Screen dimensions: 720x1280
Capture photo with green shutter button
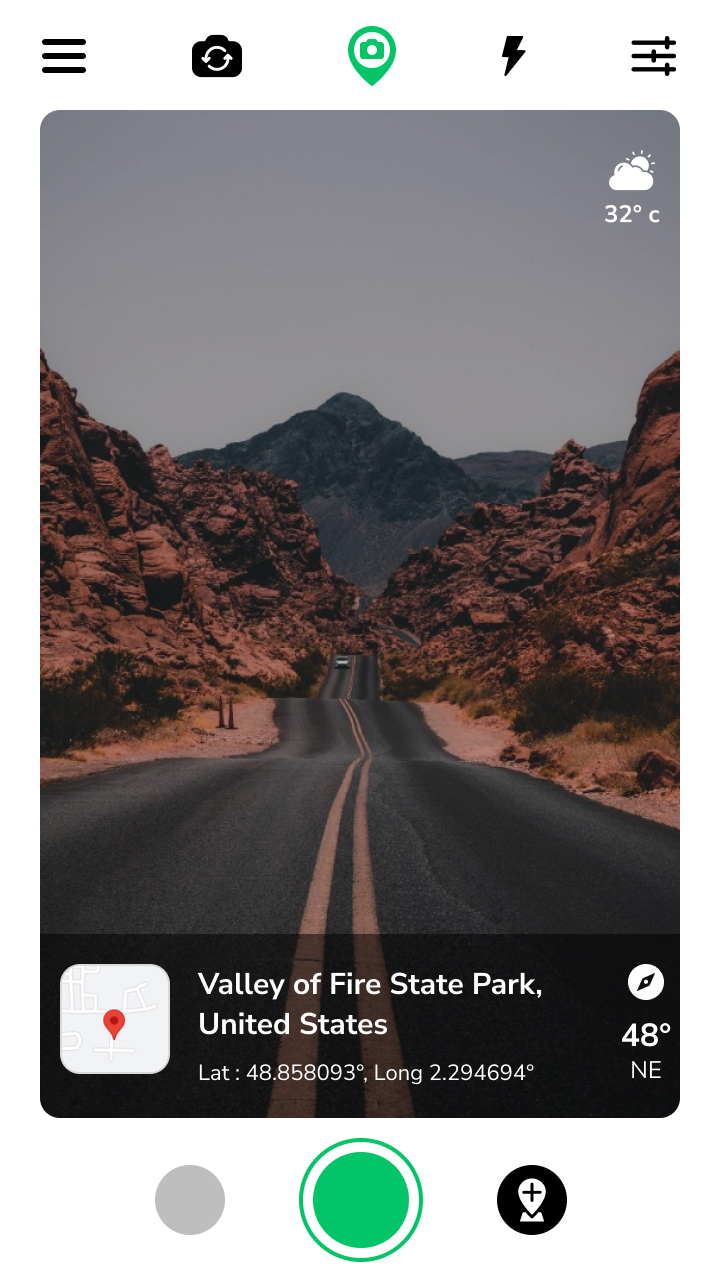(361, 1200)
